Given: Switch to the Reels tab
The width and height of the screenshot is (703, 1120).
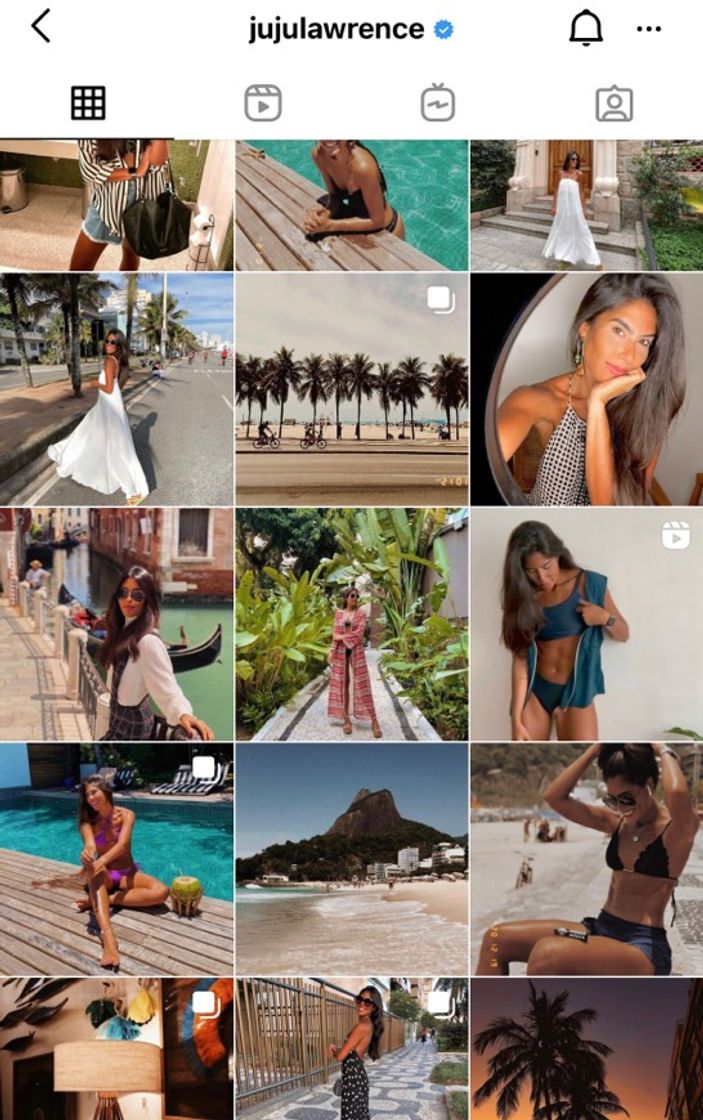Looking at the screenshot, I should click(263, 103).
